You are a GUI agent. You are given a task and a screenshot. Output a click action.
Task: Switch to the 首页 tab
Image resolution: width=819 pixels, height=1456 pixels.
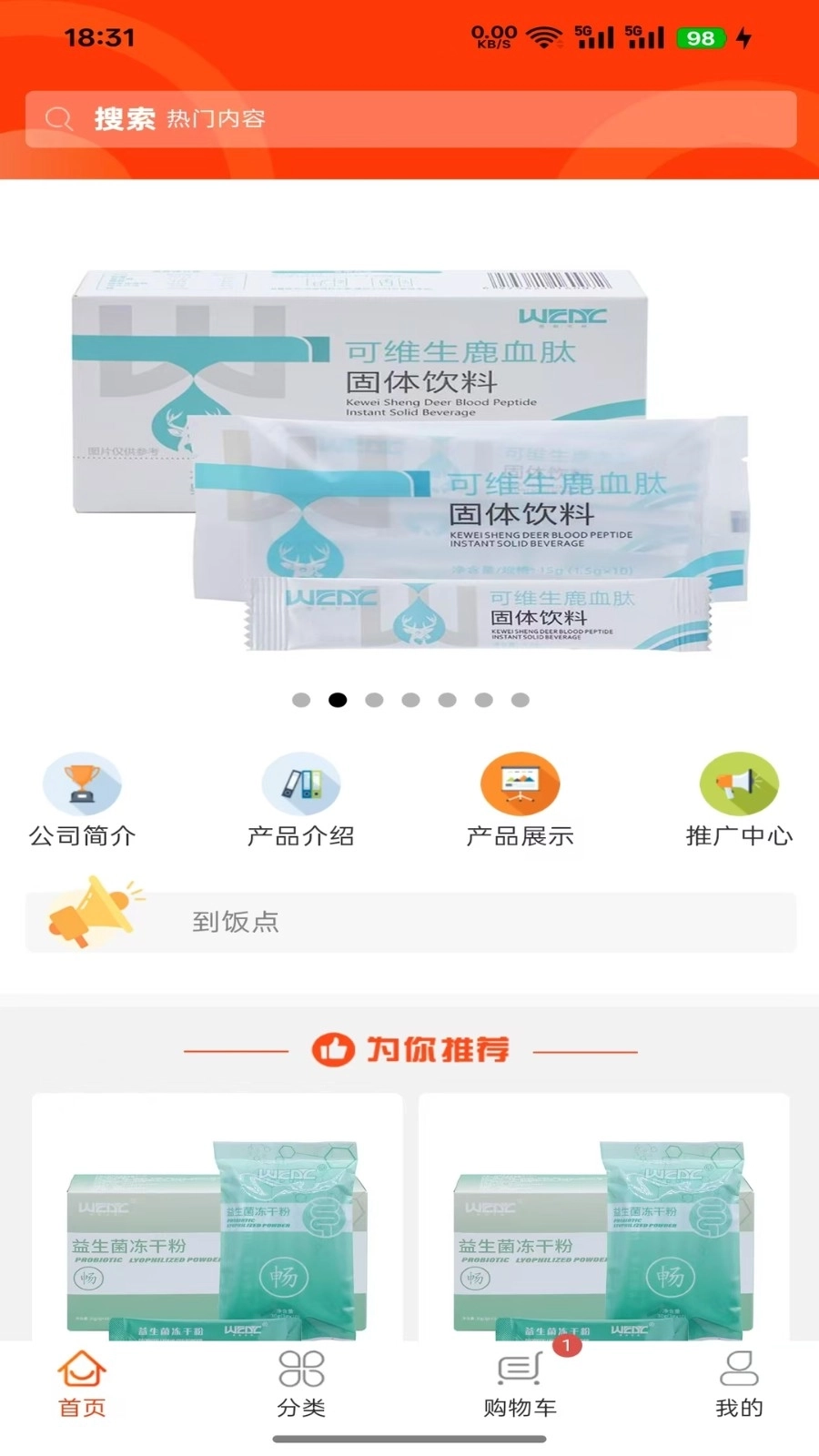point(82,1384)
